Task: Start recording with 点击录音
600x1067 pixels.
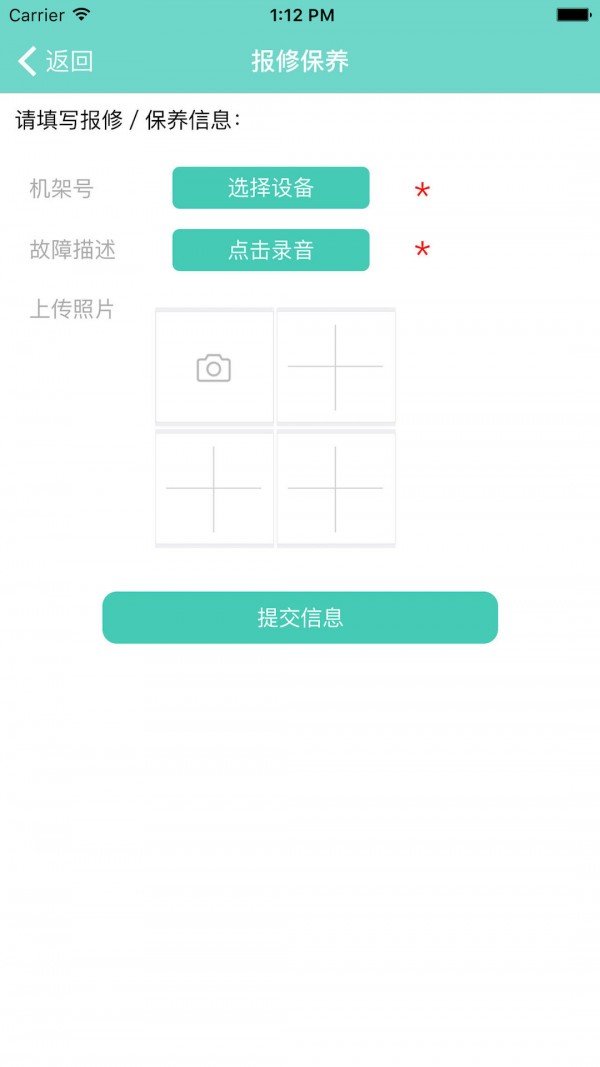Action: [270, 250]
